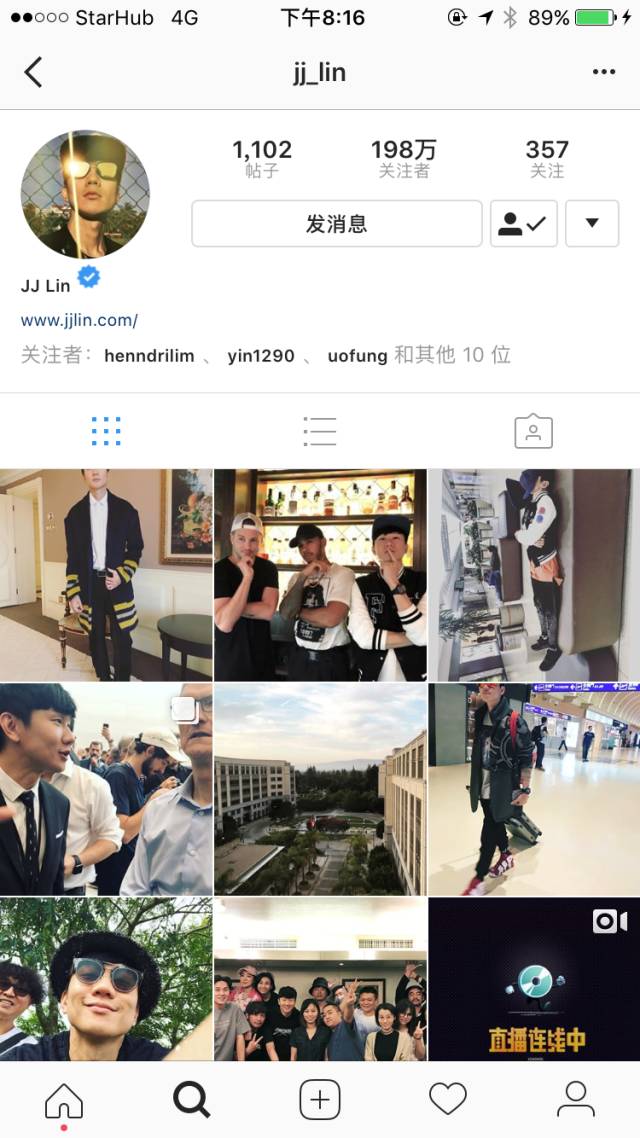Open post of man in striped cardigan
The width and height of the screenshot is (640, 1138).
click(106, 575)
